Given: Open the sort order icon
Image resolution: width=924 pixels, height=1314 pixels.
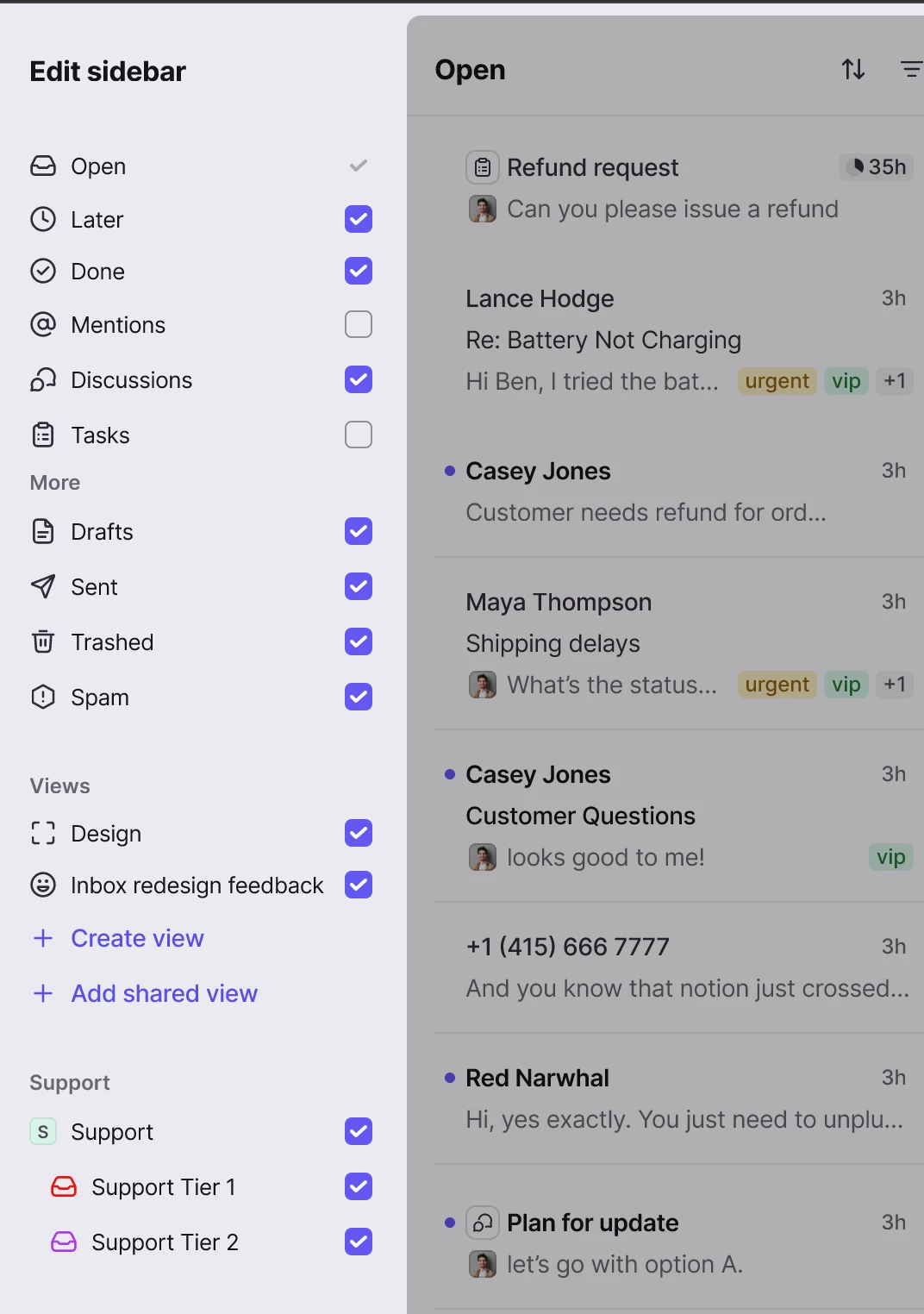Looking at the screenshot, I should (x=853, y=69).
